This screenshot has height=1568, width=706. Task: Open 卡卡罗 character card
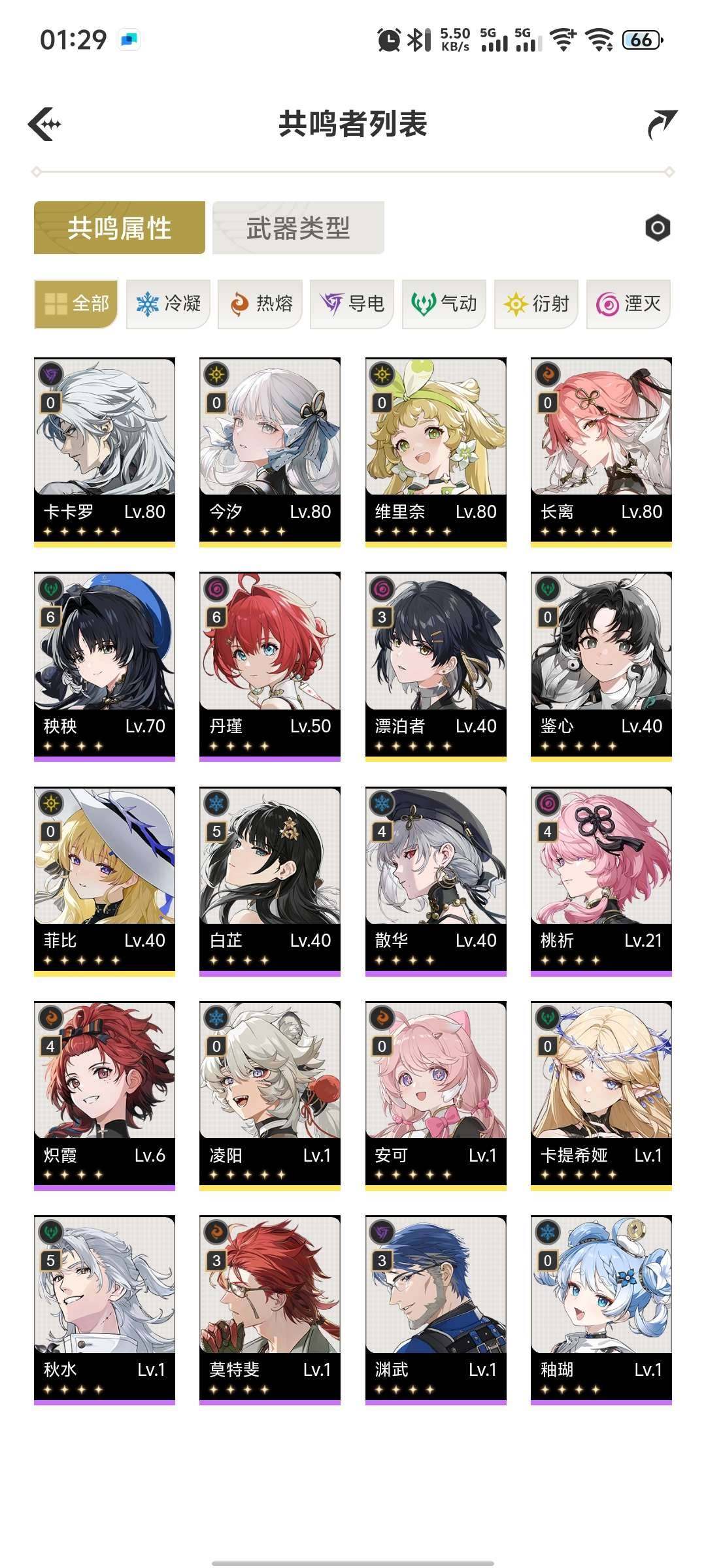pyautogui.click(x=105, y=451)
